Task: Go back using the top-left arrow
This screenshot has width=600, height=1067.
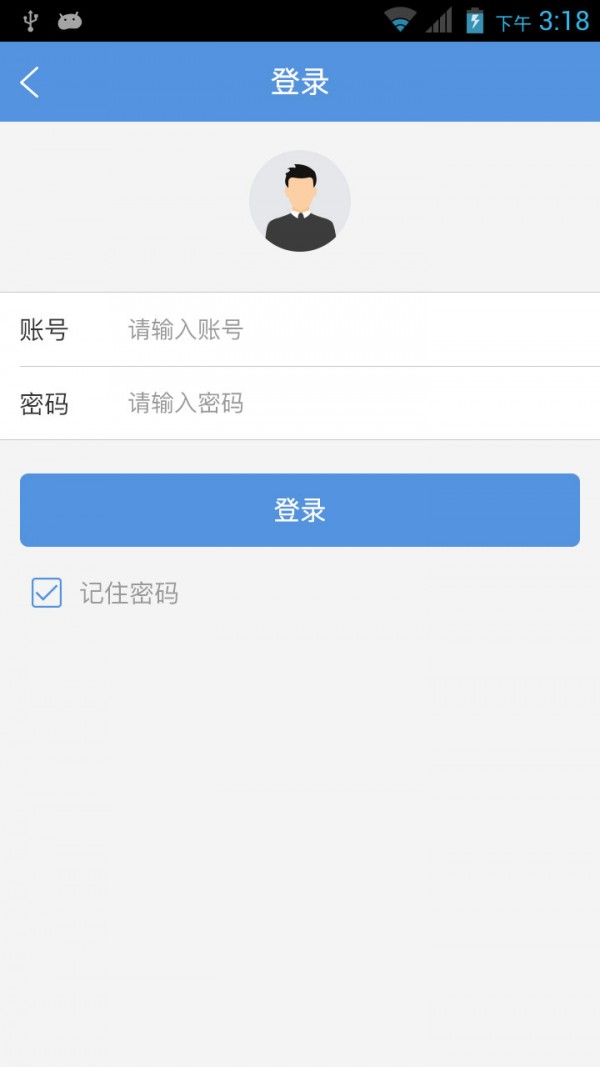Action: click(30, 82)
